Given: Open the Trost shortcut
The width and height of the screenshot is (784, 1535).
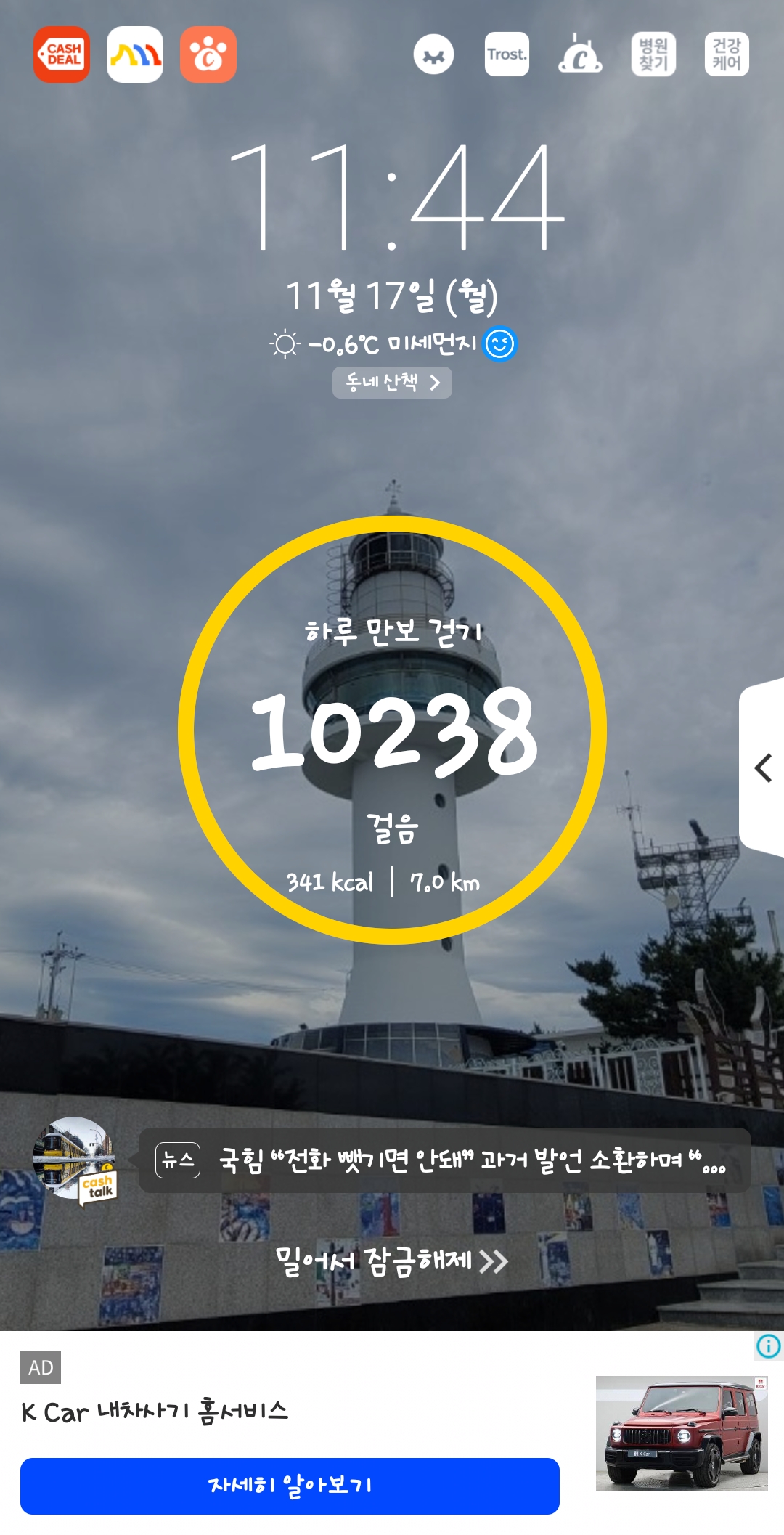Looking at the screenshot, I should (x=507, y=54).
